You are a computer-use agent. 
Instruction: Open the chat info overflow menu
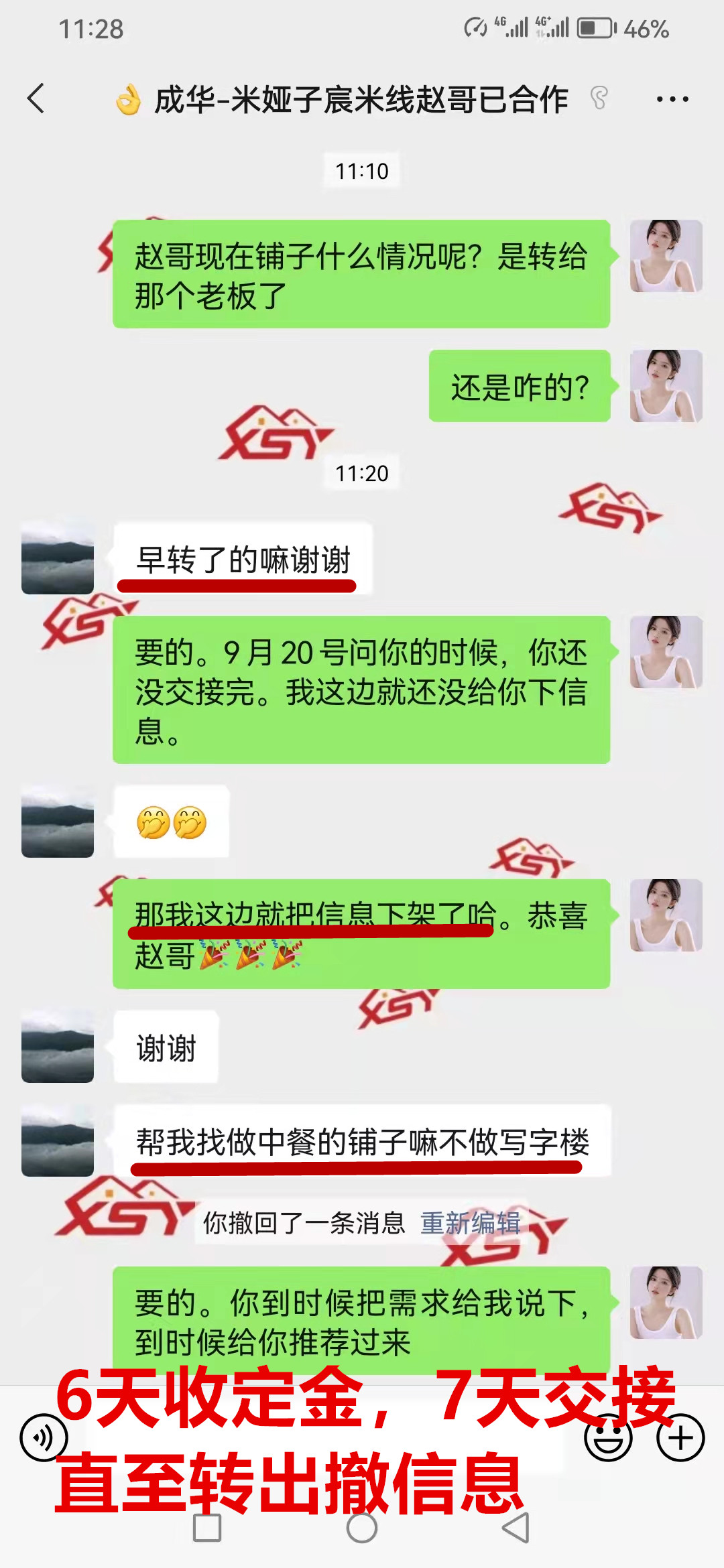coord(672,99)
